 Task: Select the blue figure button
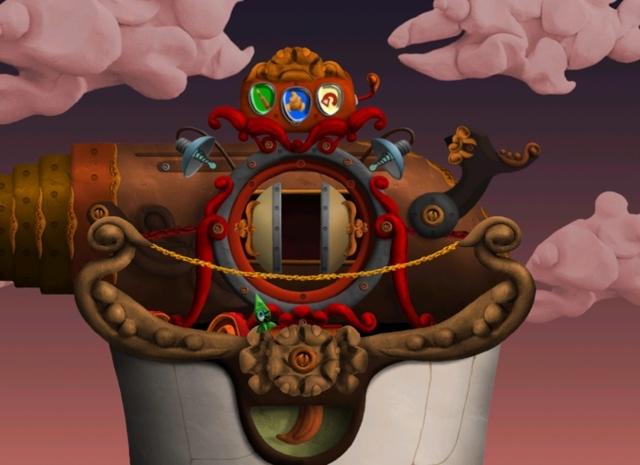[x=296, y=102]
